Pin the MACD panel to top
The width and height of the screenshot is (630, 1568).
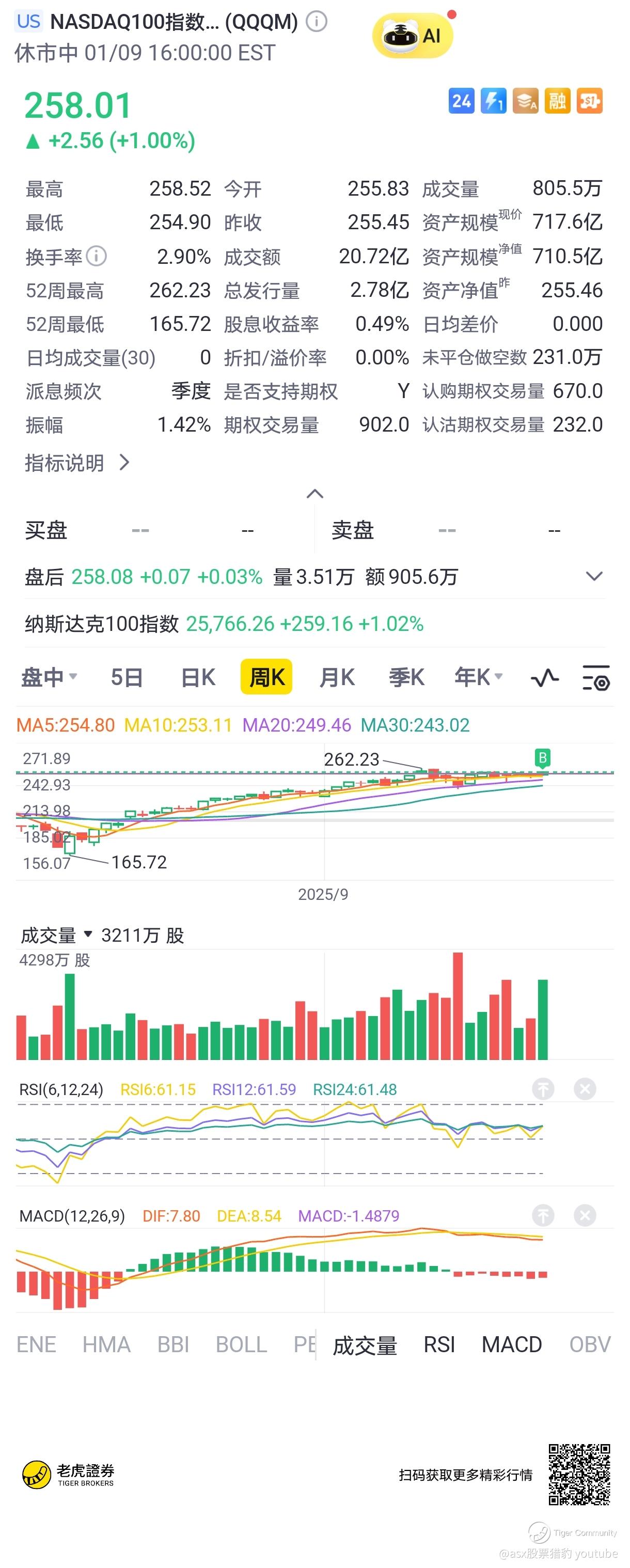tap(543, 1215)
